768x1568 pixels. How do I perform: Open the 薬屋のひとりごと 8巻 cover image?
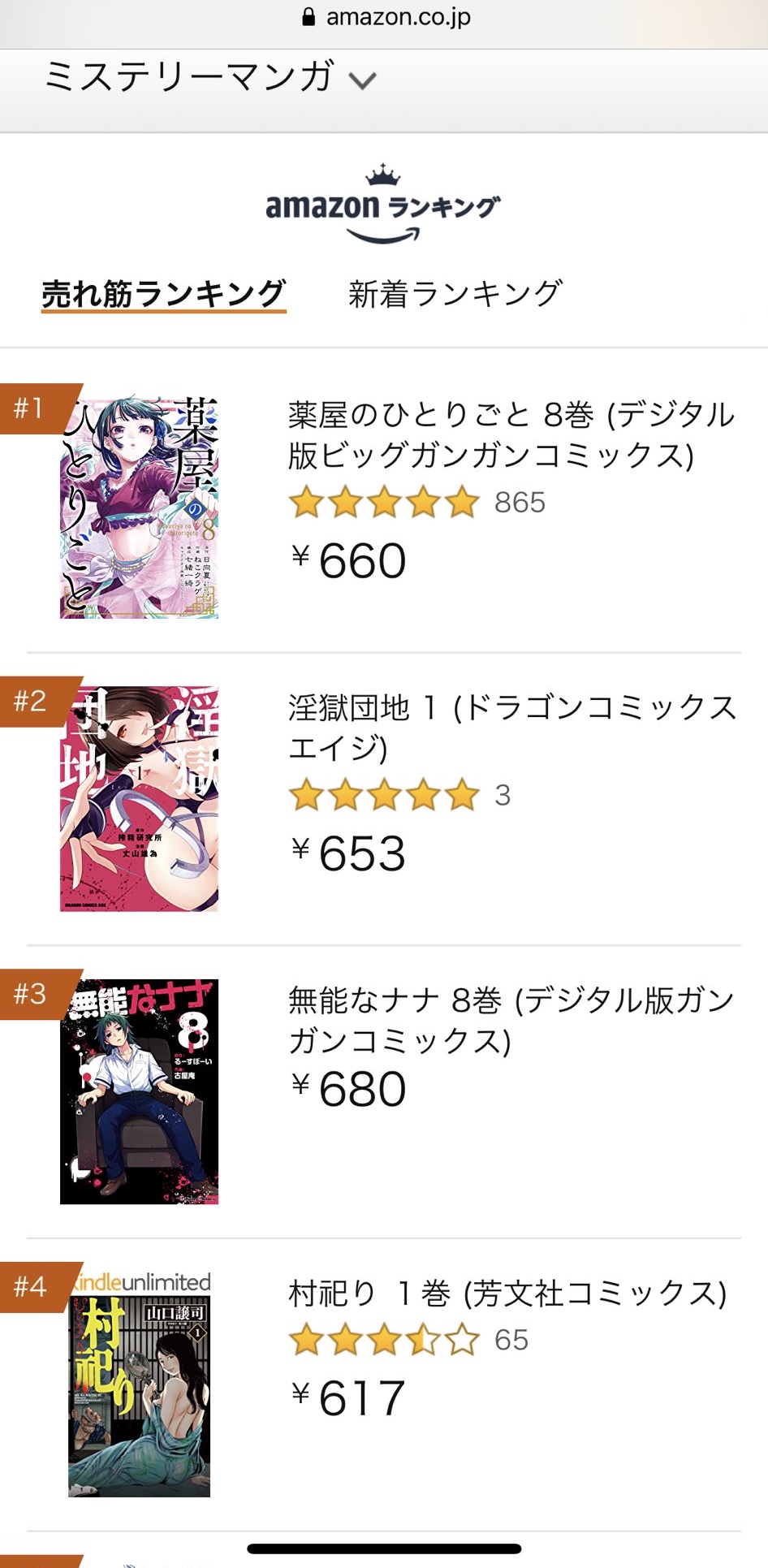[x=139, y=508]
